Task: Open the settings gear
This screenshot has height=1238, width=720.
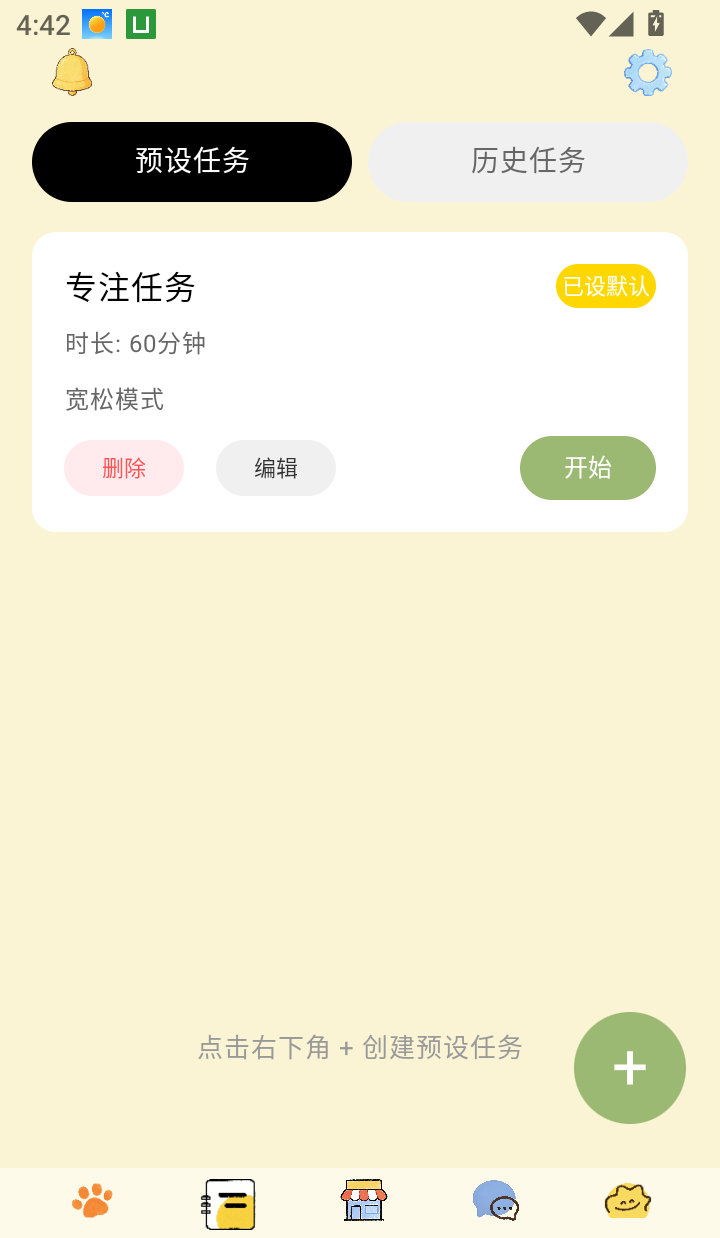Action: coord(646,72)
